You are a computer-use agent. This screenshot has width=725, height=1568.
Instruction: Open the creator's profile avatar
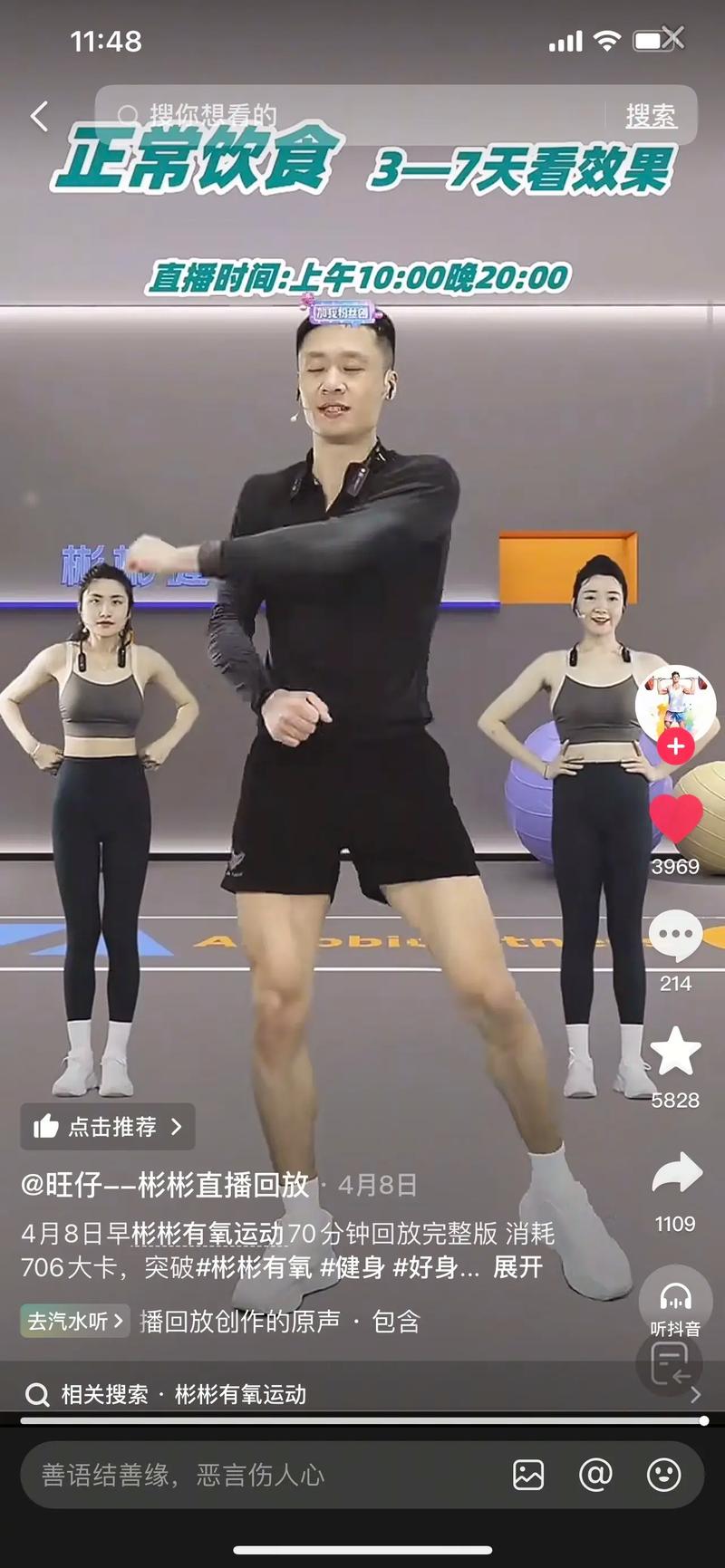click(675, 702)
